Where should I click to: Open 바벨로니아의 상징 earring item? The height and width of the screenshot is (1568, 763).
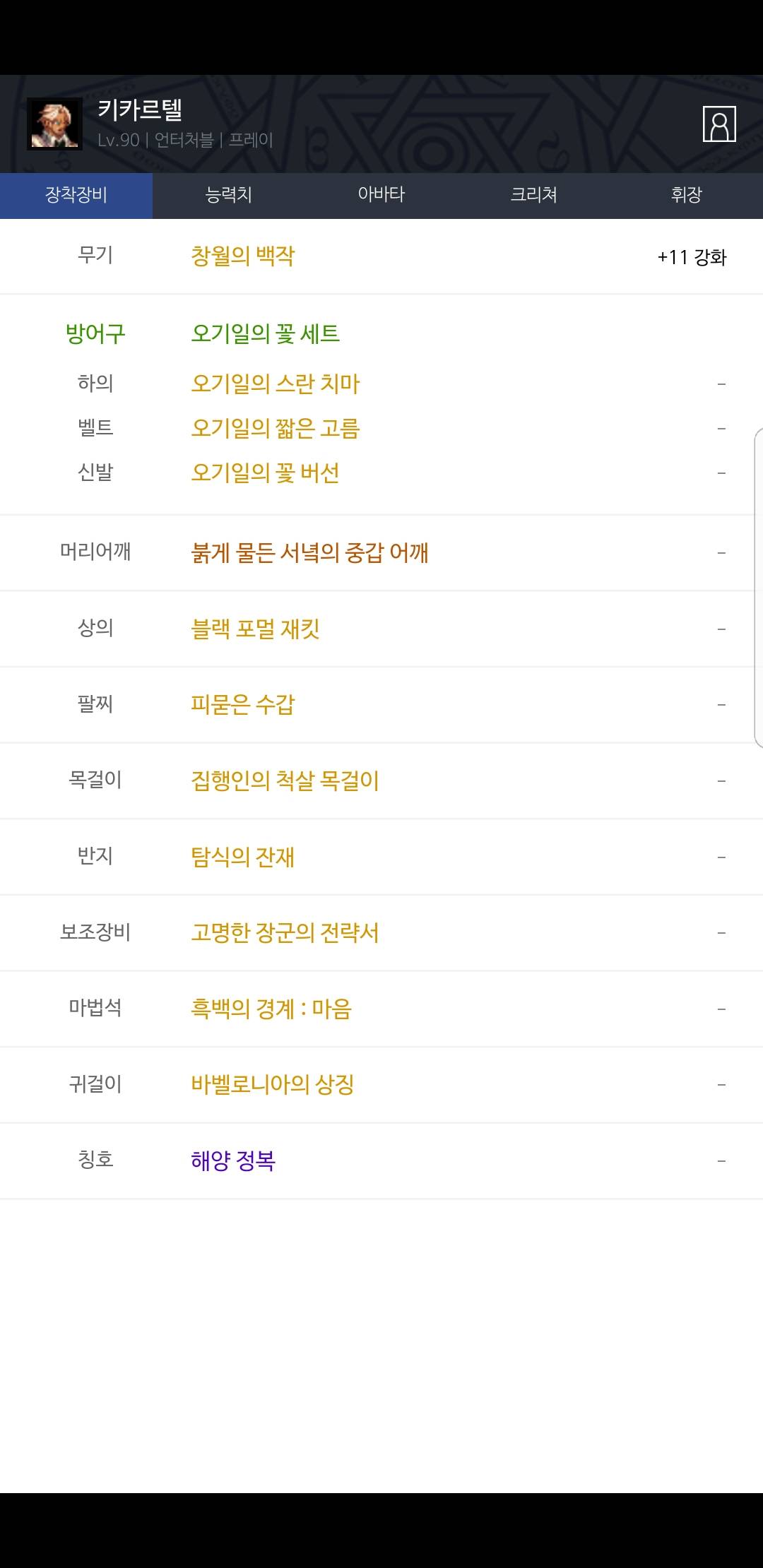[272, 1084]
